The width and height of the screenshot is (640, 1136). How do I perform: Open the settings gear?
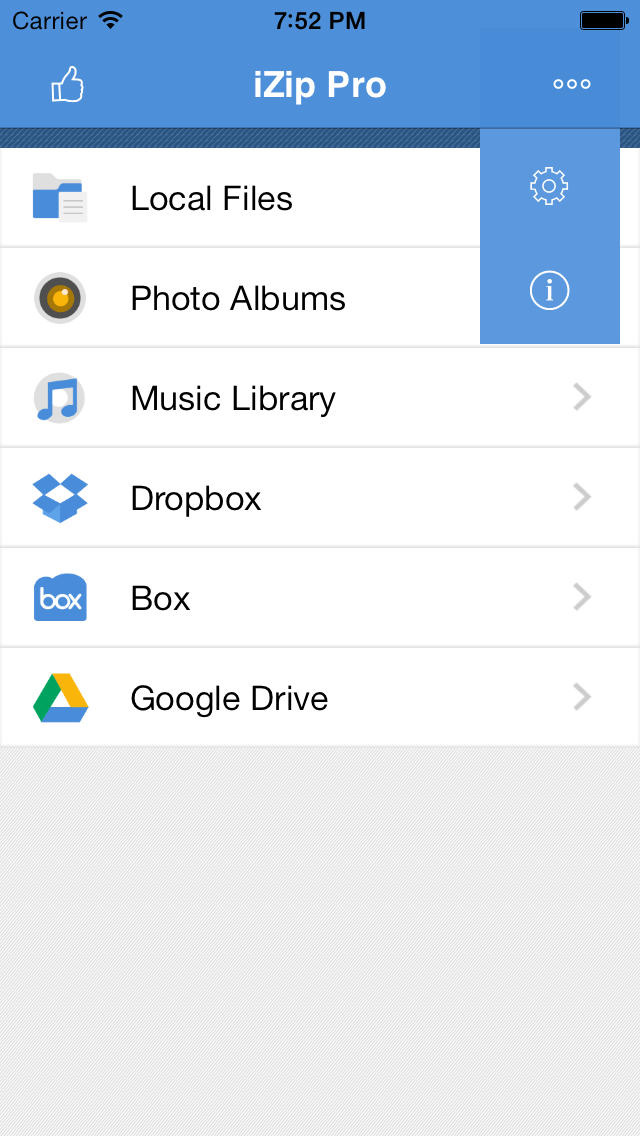click(549, 186)
